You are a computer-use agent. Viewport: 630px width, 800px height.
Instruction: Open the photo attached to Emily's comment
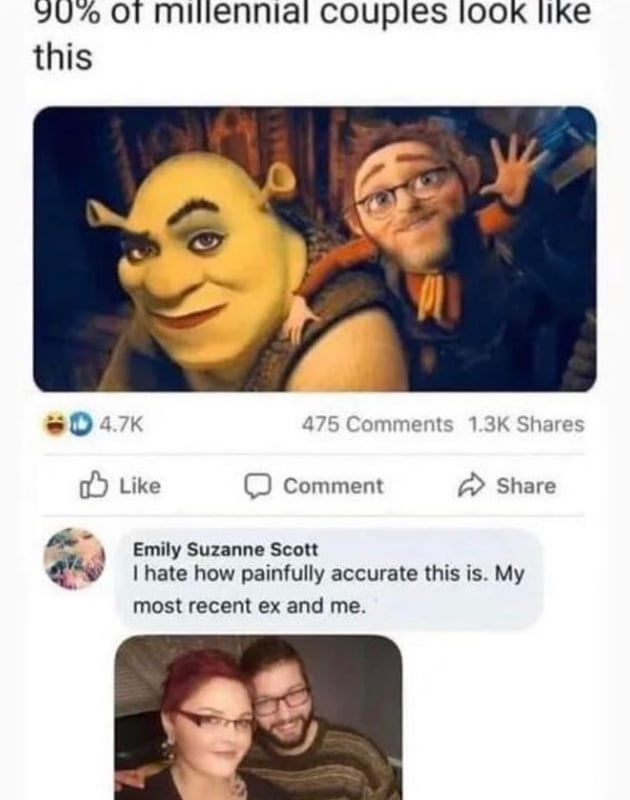pos(258,716)
